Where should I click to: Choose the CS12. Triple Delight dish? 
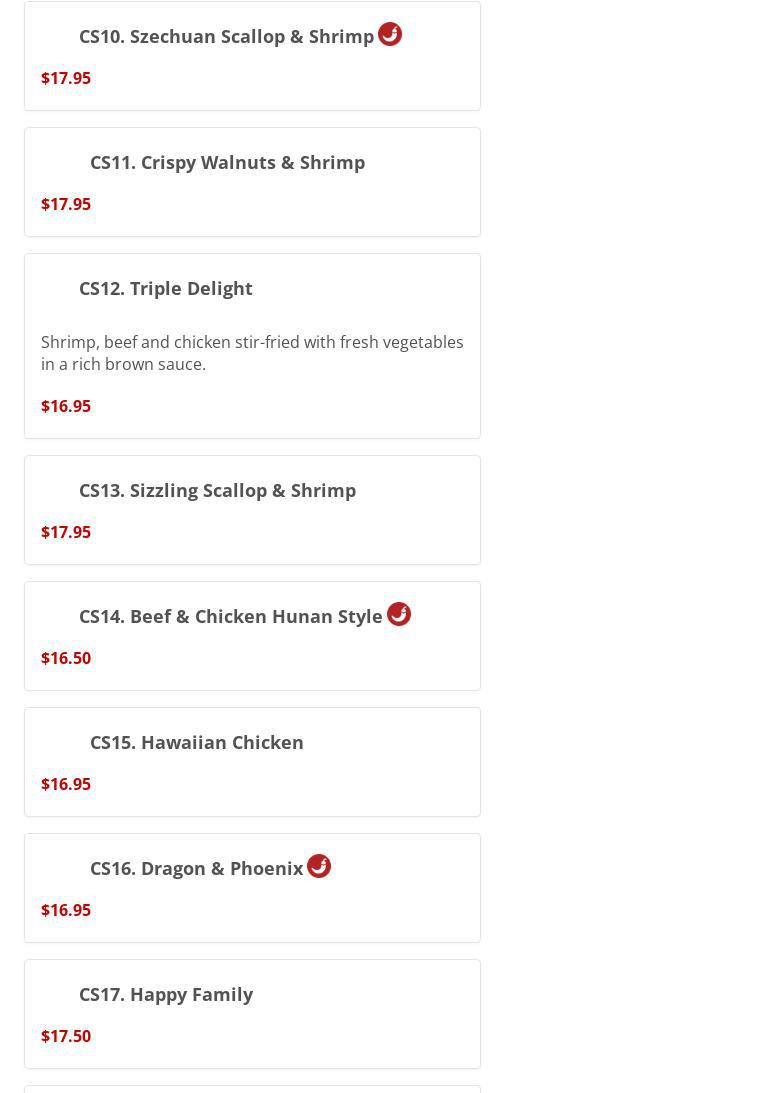point(166,289)
